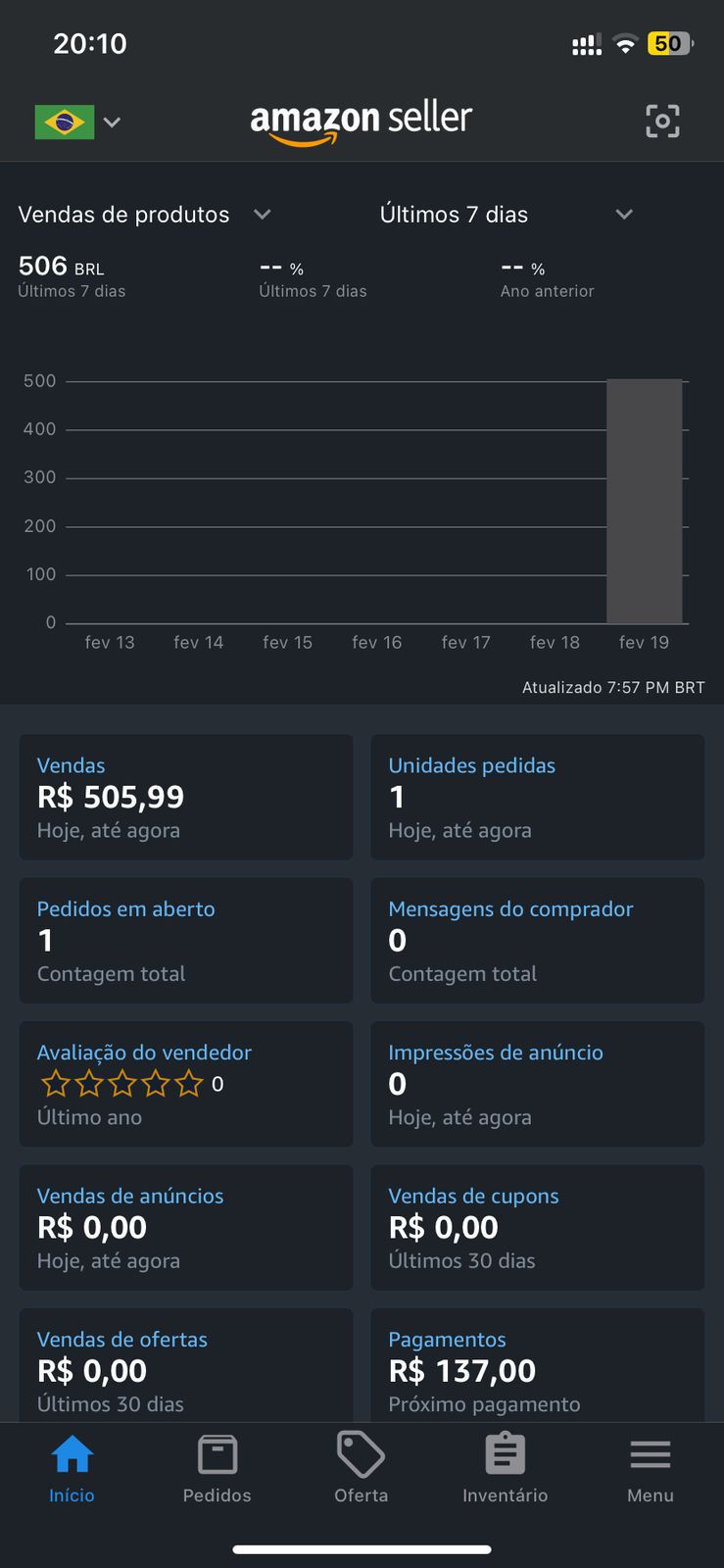View Avaliação do vendedor card

[x=186, y=1083]
